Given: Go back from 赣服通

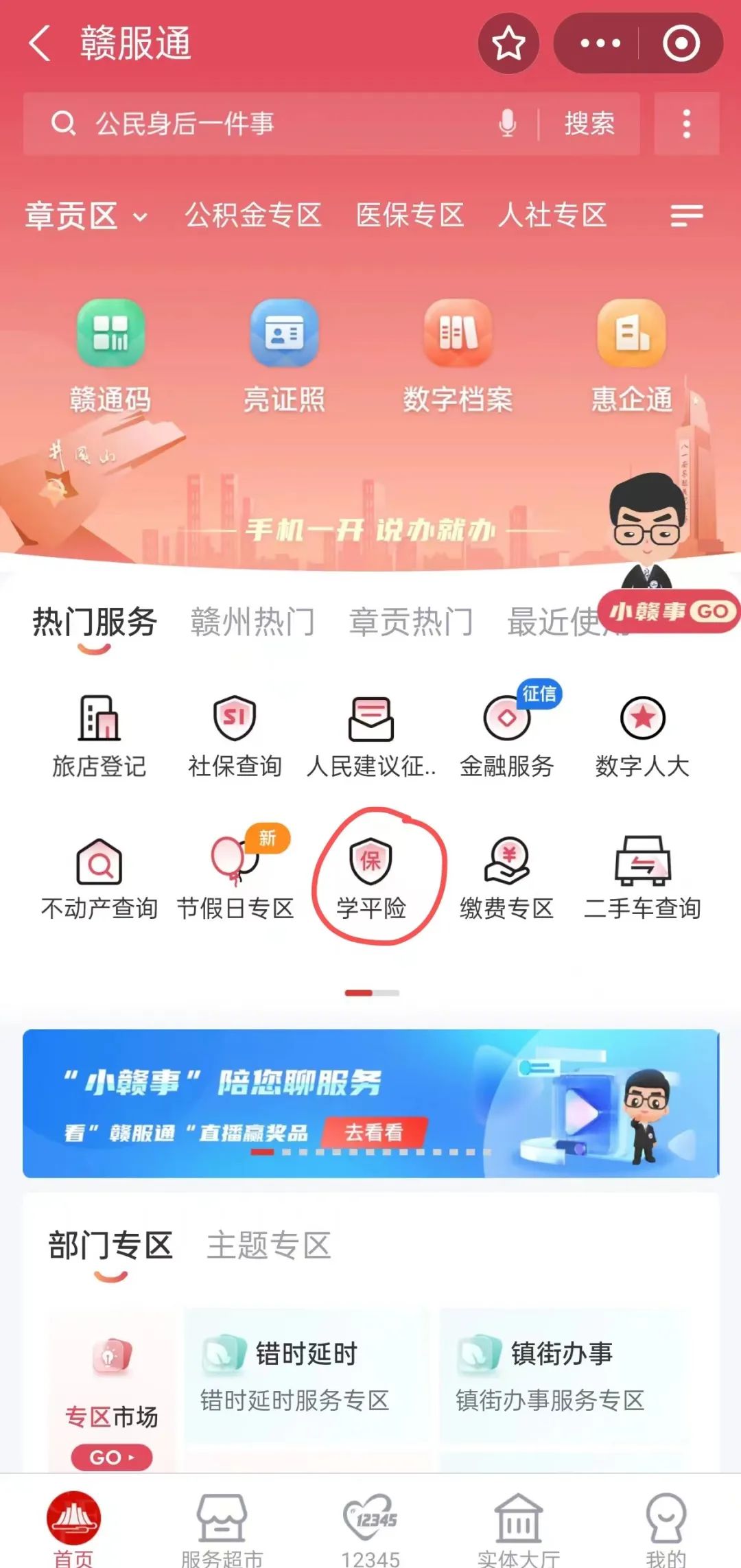Looking at the screenshot, I should [x=40, y=43].
